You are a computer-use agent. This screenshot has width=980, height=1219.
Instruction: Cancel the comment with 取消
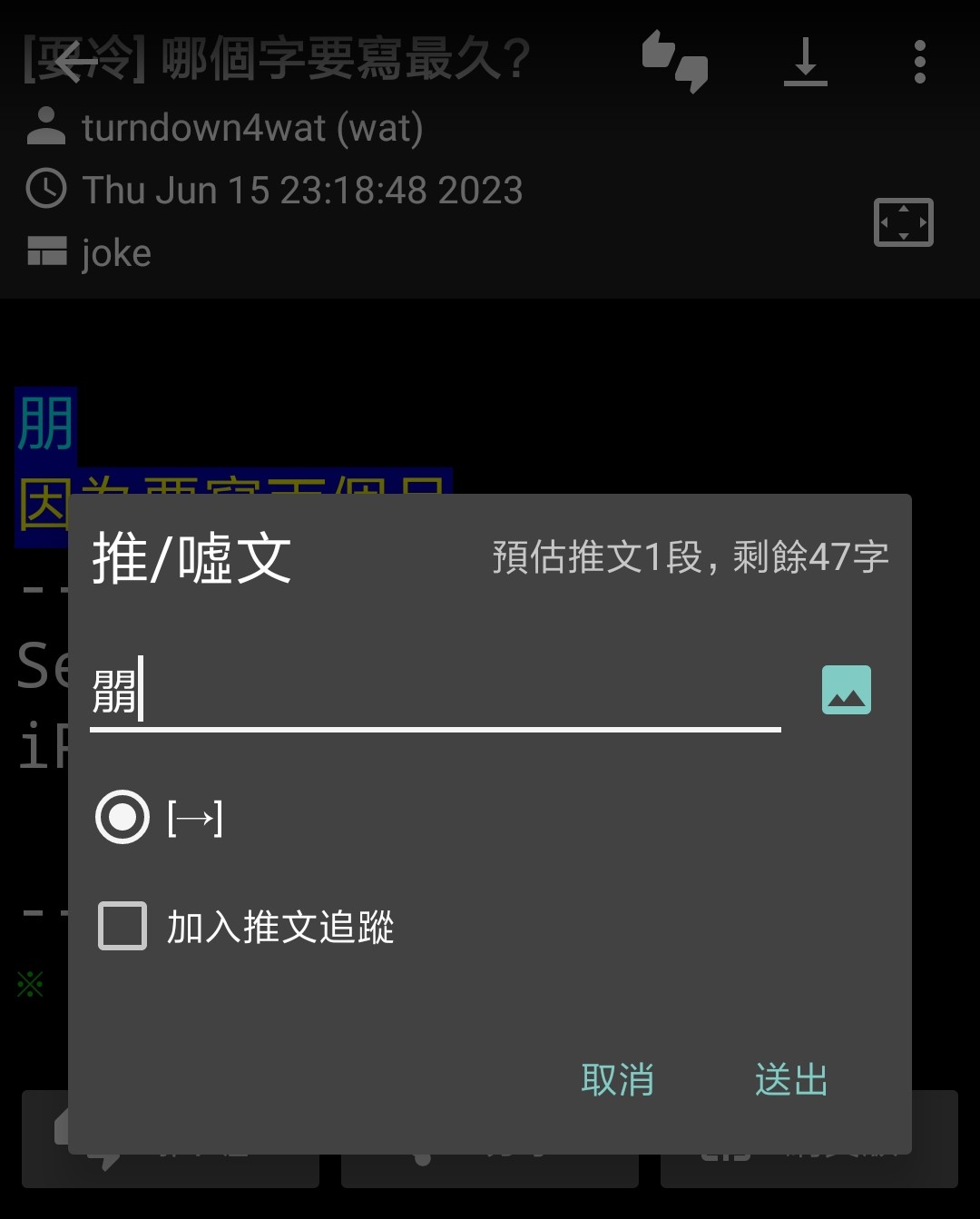(617, 1080)
